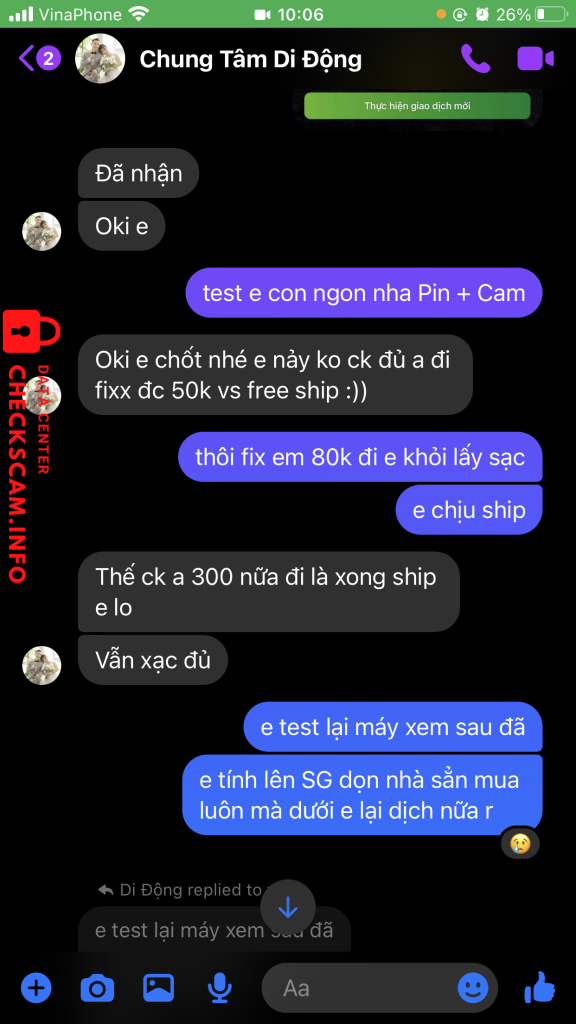576x1024 pixels.
Task: Open the camera to take a photo
Action: click(x=97, y=988)
